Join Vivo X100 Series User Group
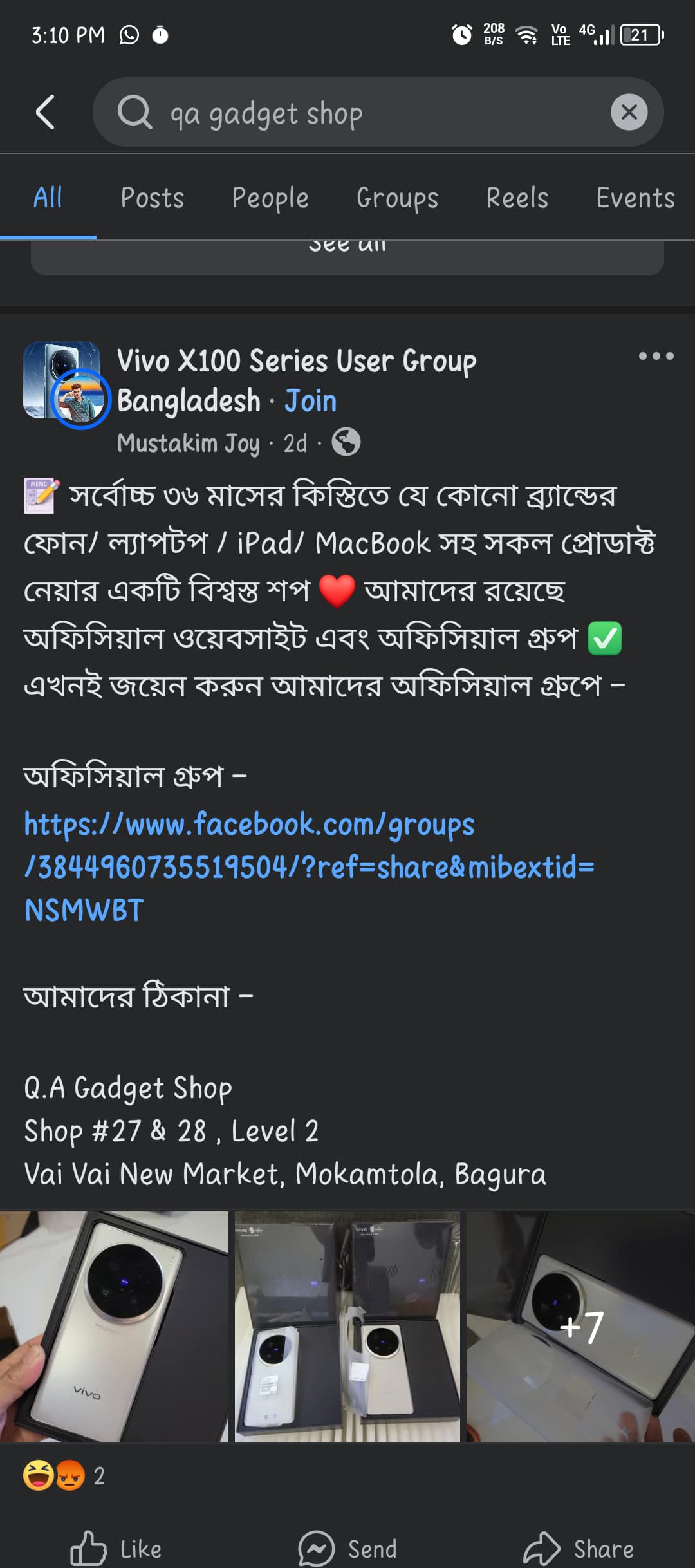The height and width of the screenshot is (1568, 695). click(x=311, y=401)
